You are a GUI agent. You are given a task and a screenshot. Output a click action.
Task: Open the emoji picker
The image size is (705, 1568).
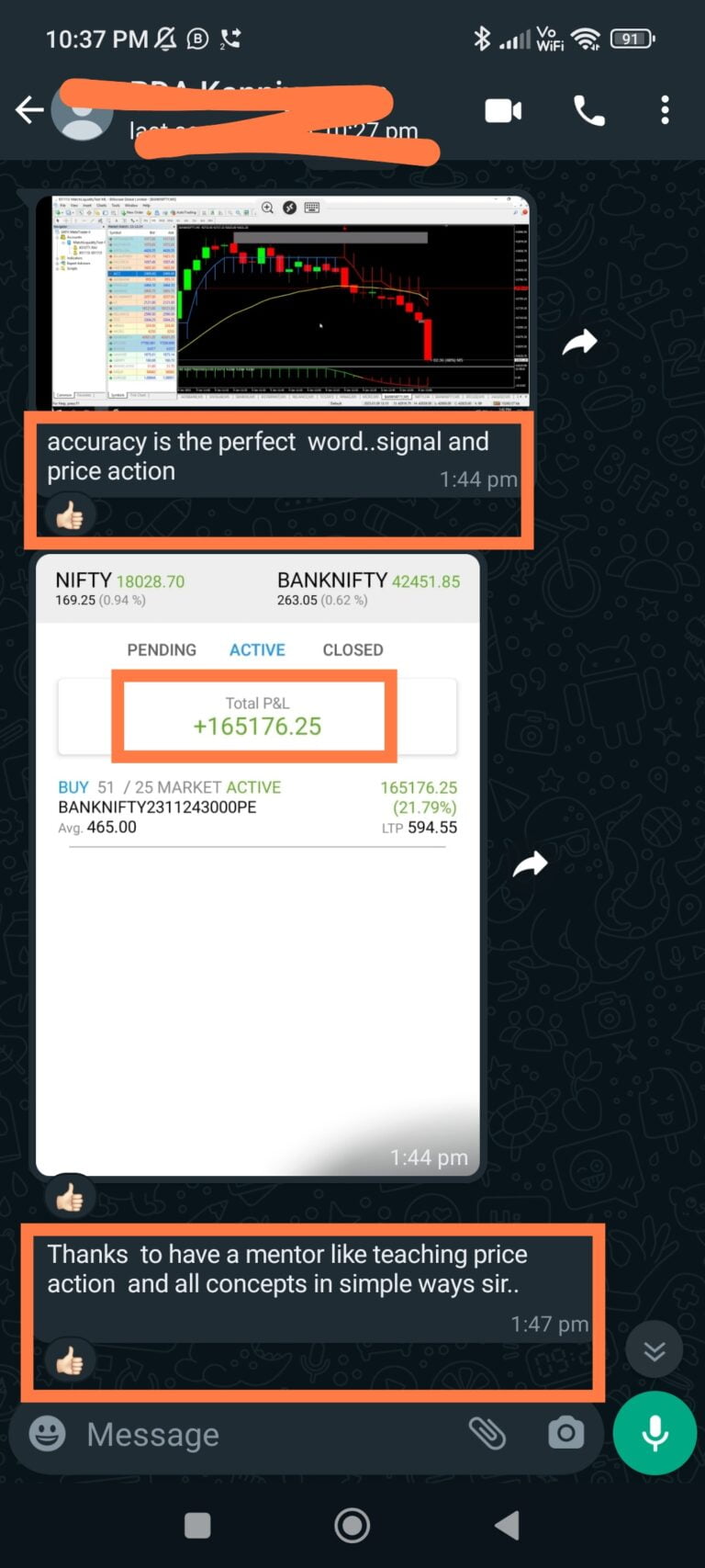click(x=48, y=1434)
